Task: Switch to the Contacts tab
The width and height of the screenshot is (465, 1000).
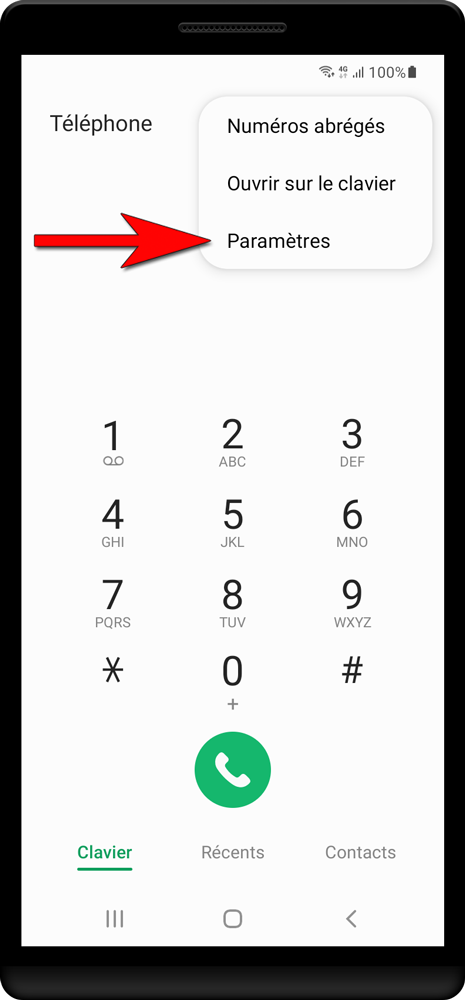Action: (360, 852)
